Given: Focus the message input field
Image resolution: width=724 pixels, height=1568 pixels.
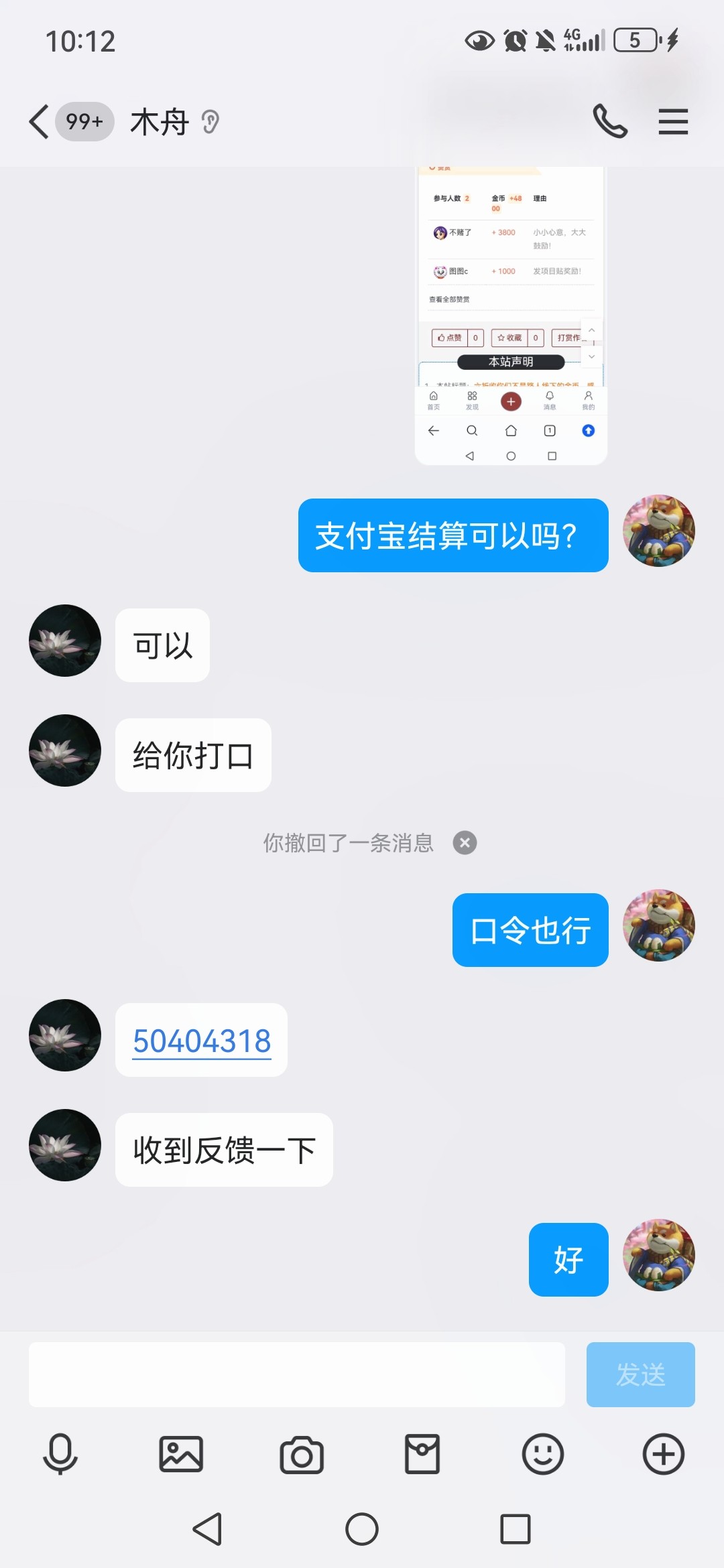Looking at the screenshot, I should pyautogui.click(x=296, y=1374).
